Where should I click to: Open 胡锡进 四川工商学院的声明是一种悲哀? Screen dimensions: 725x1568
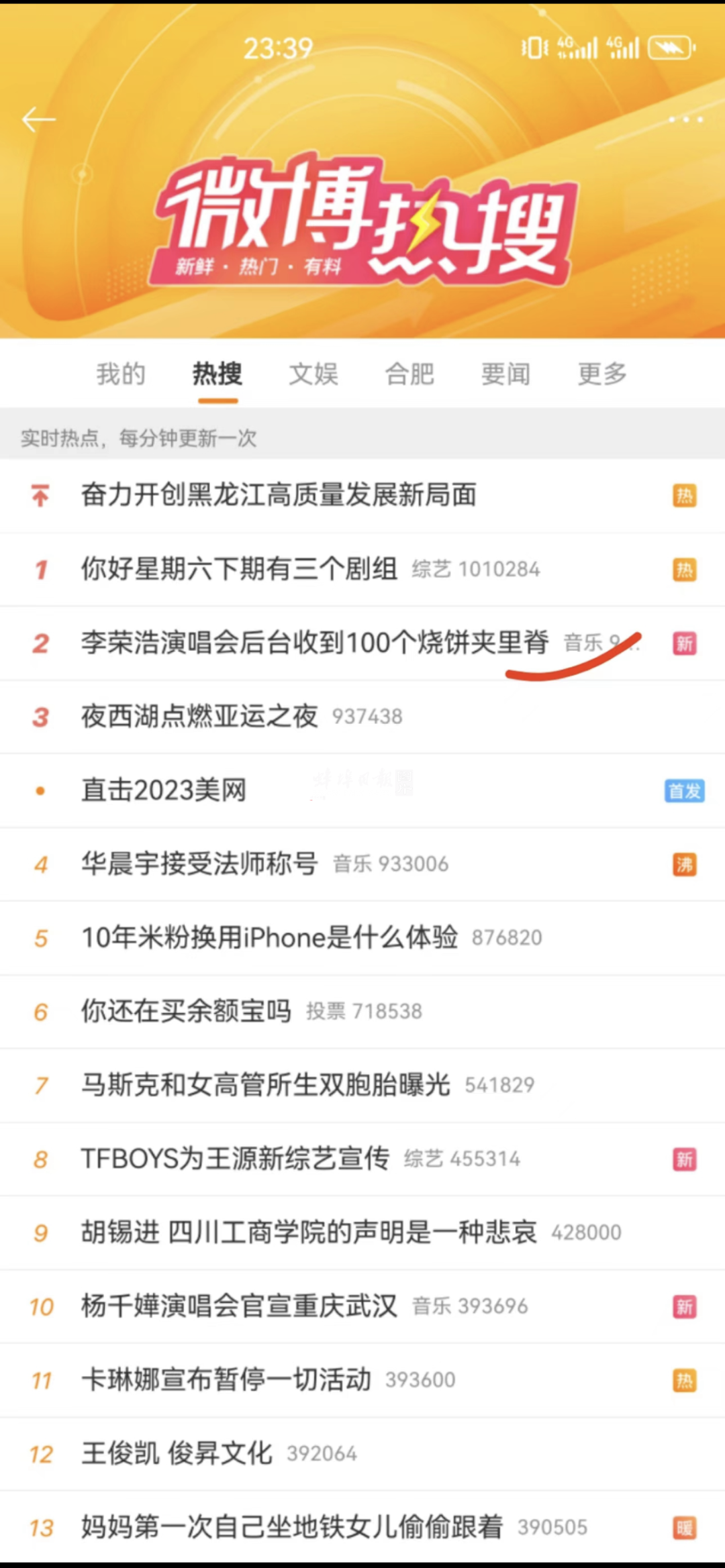point(309,1233)
